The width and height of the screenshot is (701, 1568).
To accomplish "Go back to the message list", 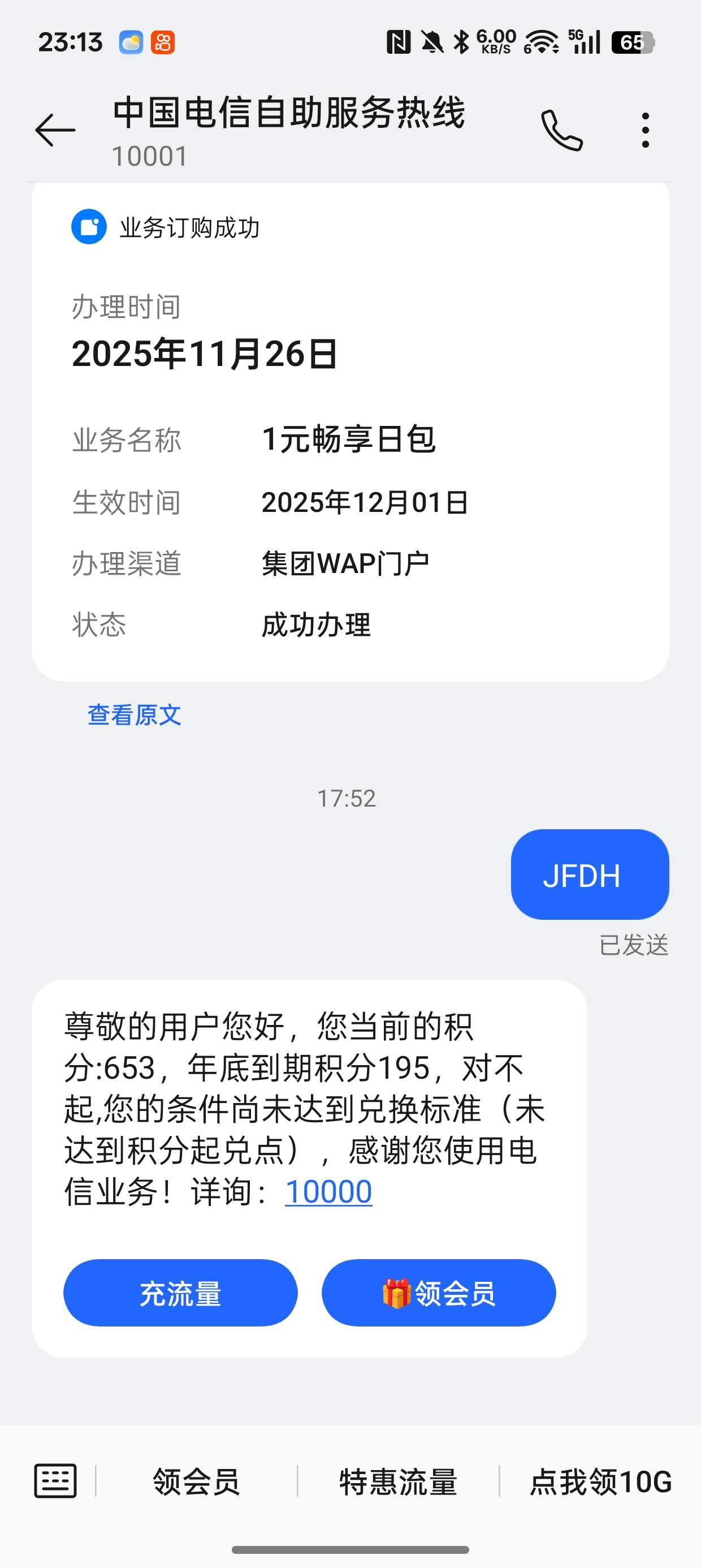I will pyautogui.click(x=55, y=130).
